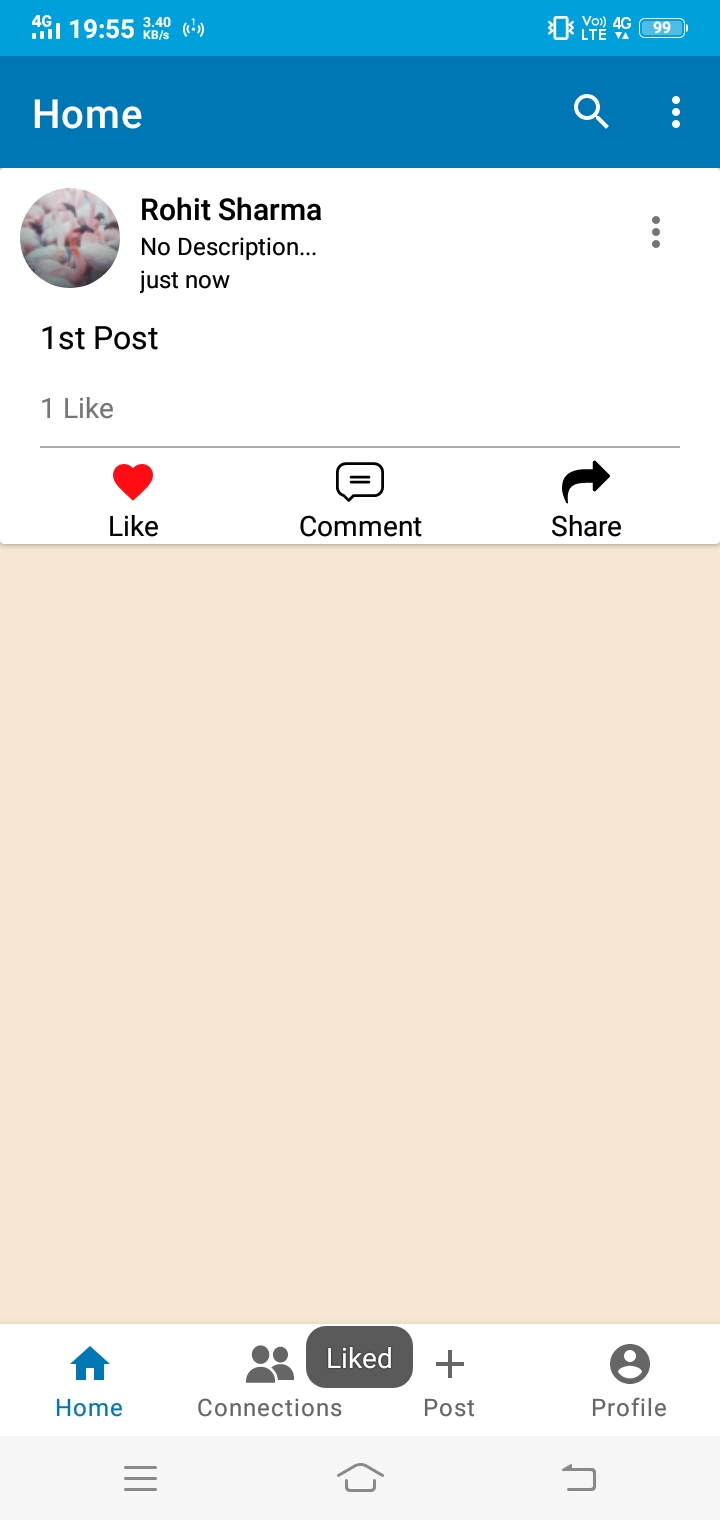
Task: Switch to the Connections tab
Action: [269, 1382]
